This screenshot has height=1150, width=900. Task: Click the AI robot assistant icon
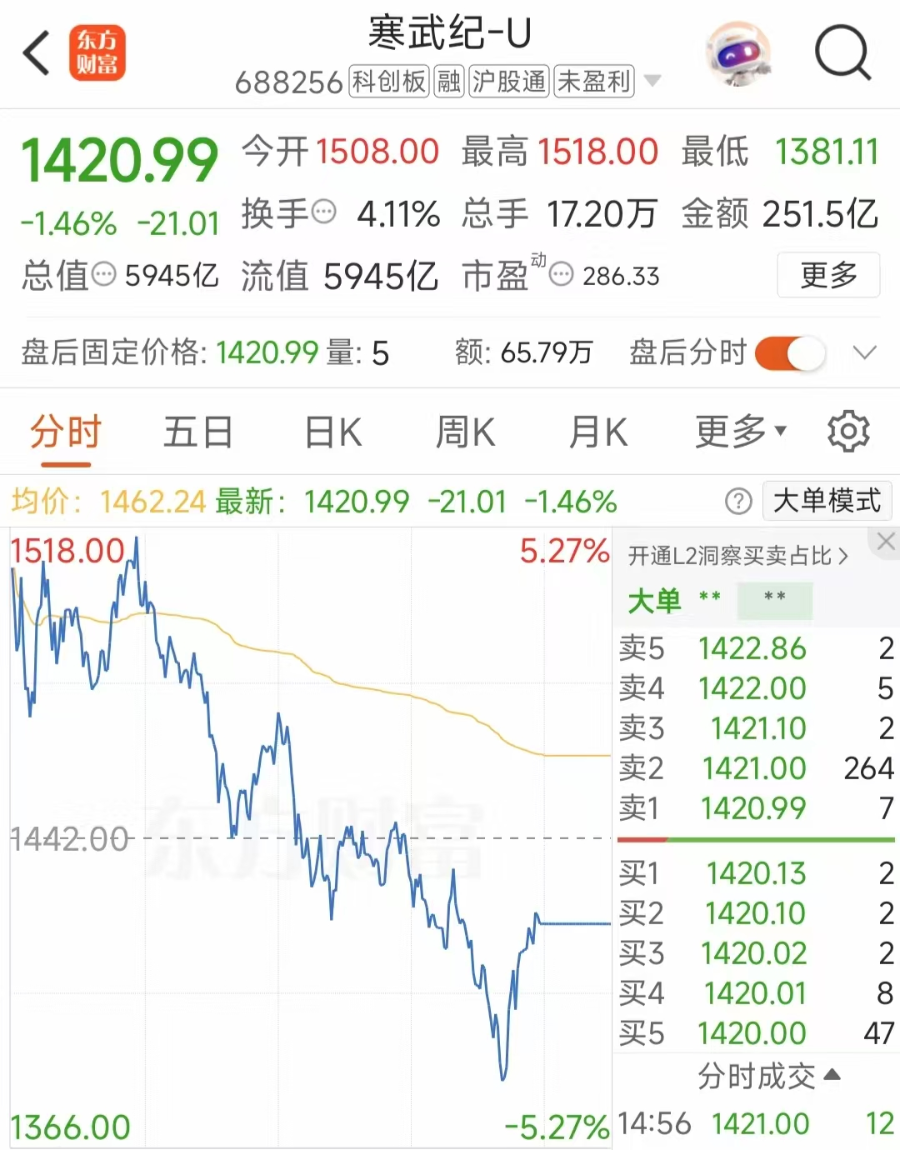pyautogui.click(x=738, y=55)
